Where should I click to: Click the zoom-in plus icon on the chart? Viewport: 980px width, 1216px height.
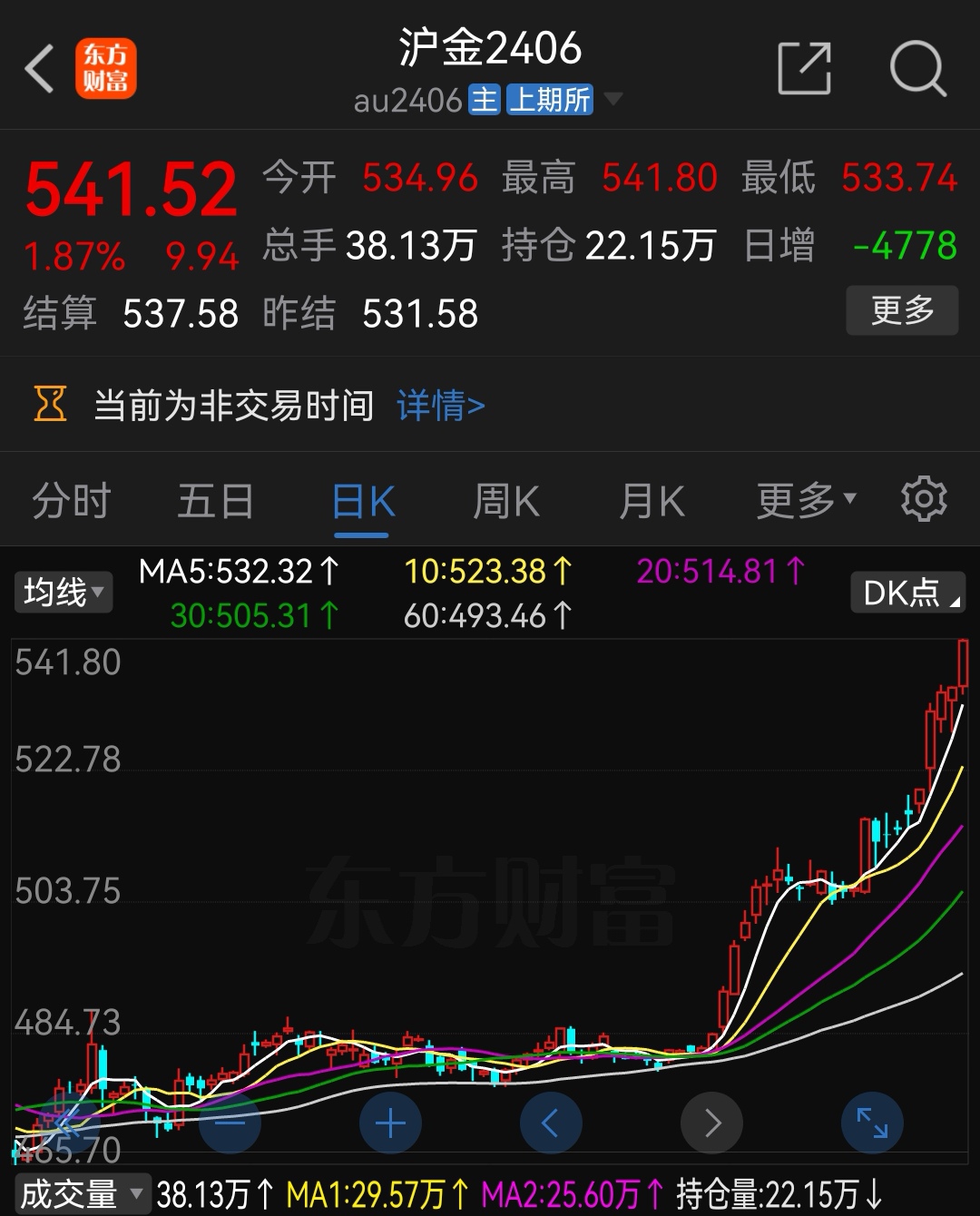click(390, 1123)
